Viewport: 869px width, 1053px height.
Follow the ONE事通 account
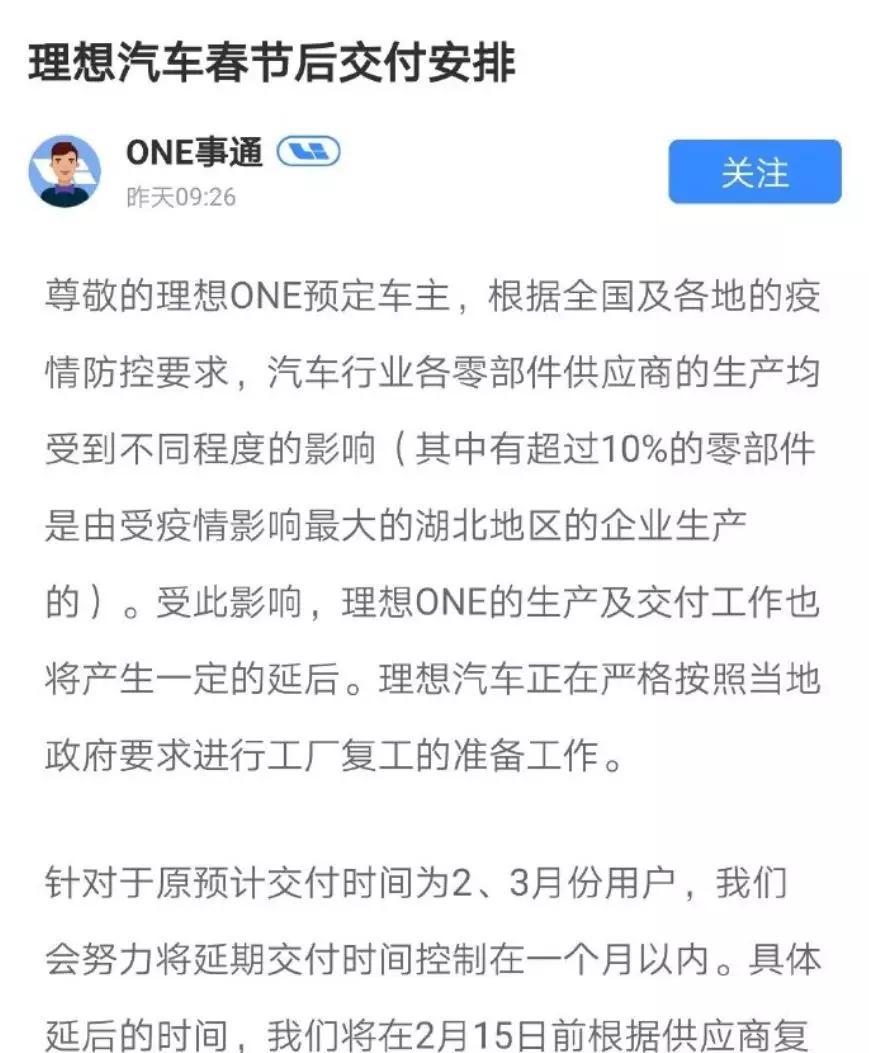754,172
